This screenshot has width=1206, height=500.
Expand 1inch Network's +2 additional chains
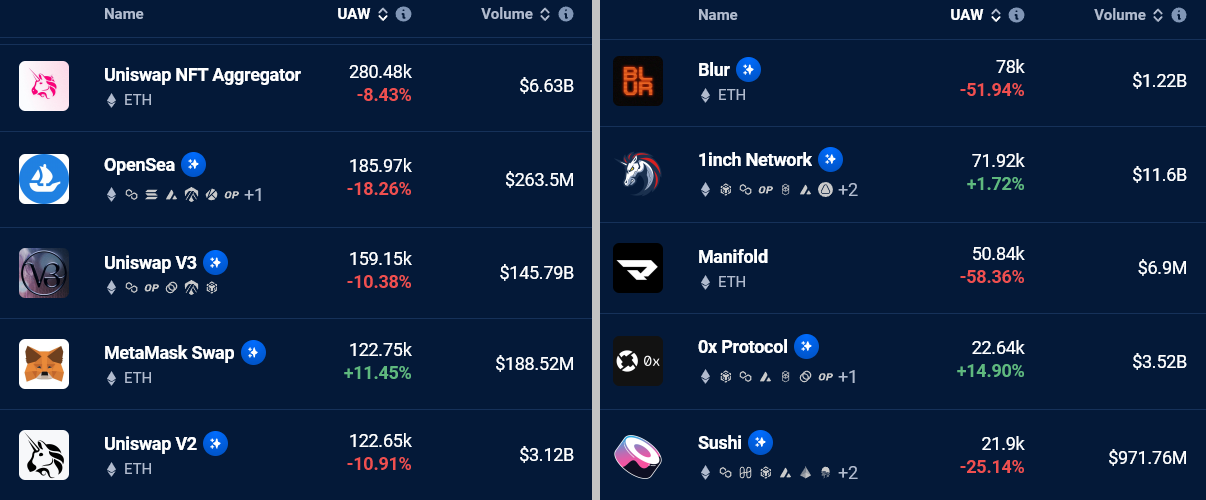coord(847,189)
